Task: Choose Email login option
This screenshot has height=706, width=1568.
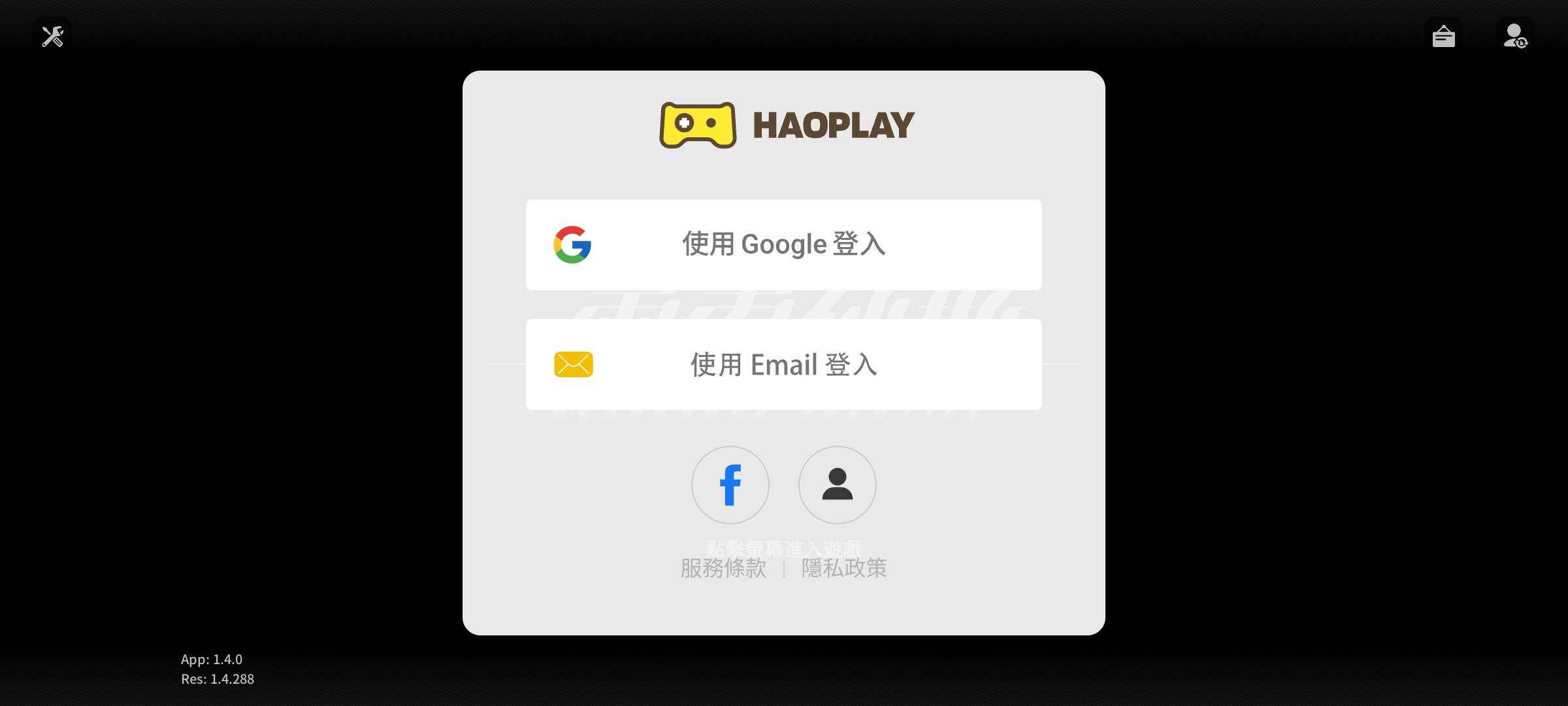Action: 783,365
